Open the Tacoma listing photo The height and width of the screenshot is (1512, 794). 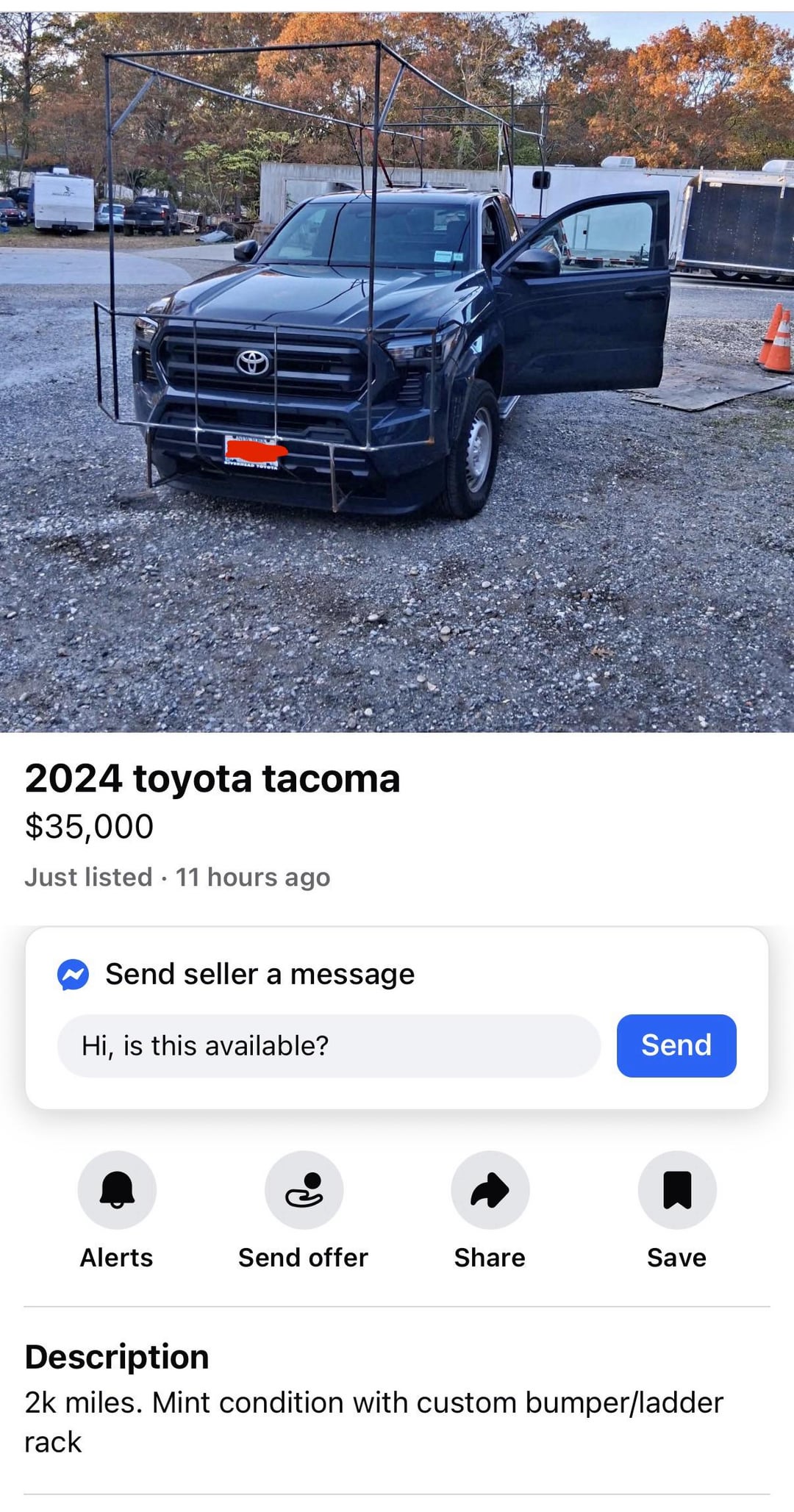(397, 371)
